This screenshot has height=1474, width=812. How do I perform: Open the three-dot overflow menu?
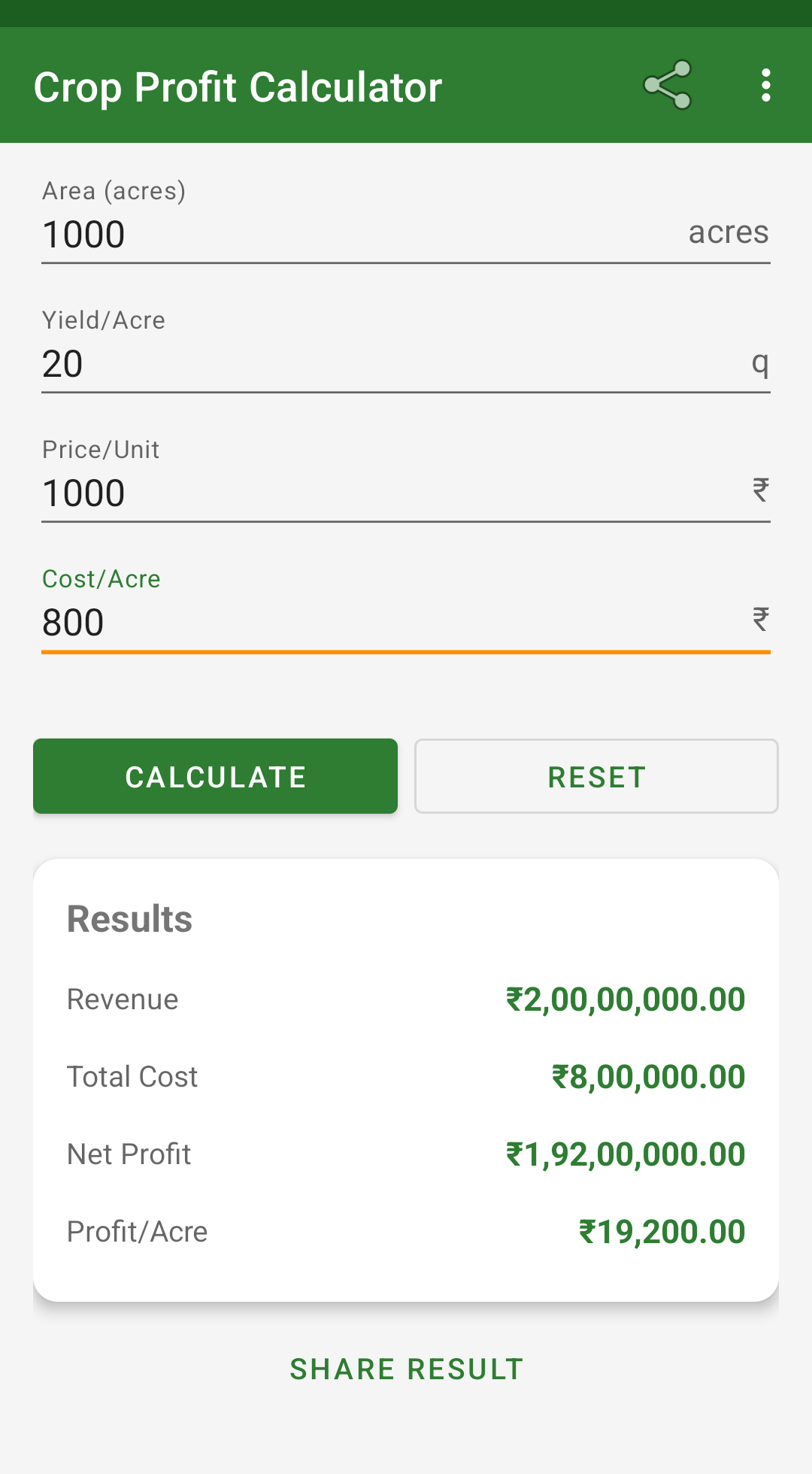point(765,85)
